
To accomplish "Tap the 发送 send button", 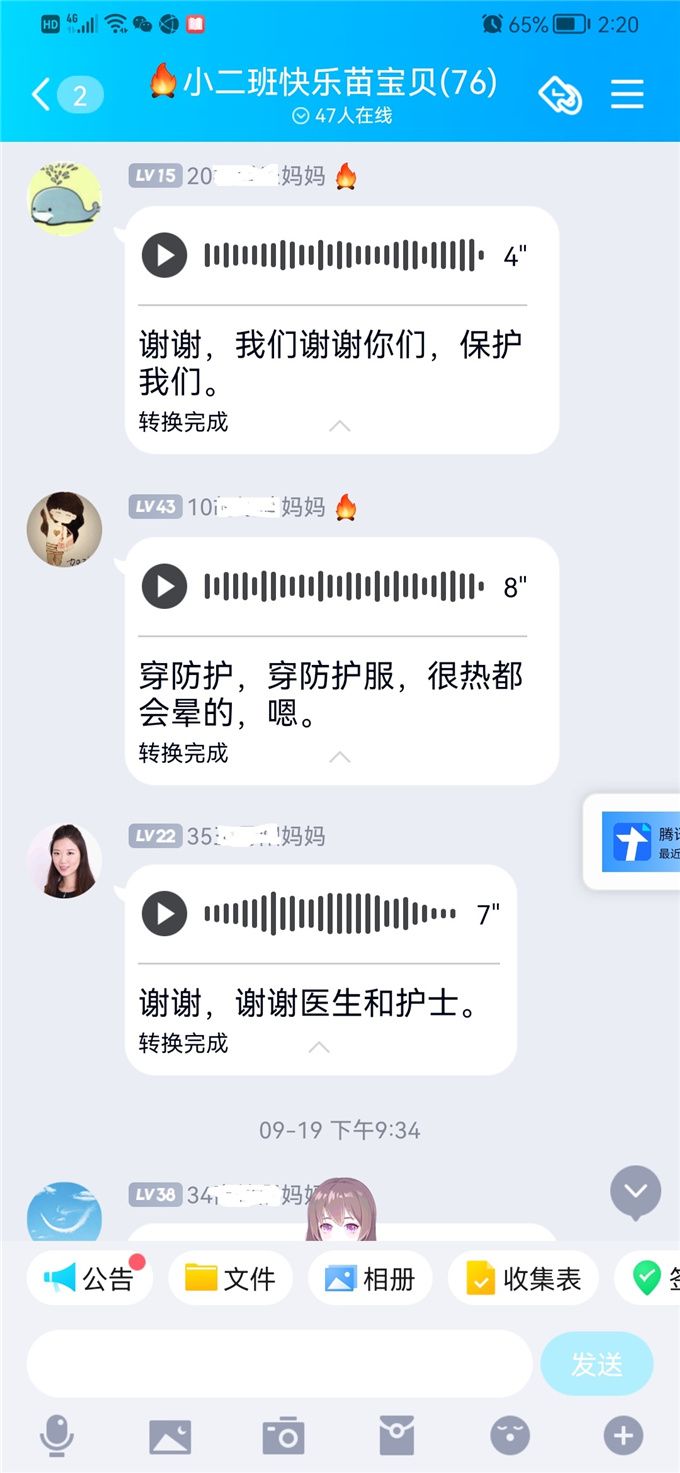I will pos(597,1363).
